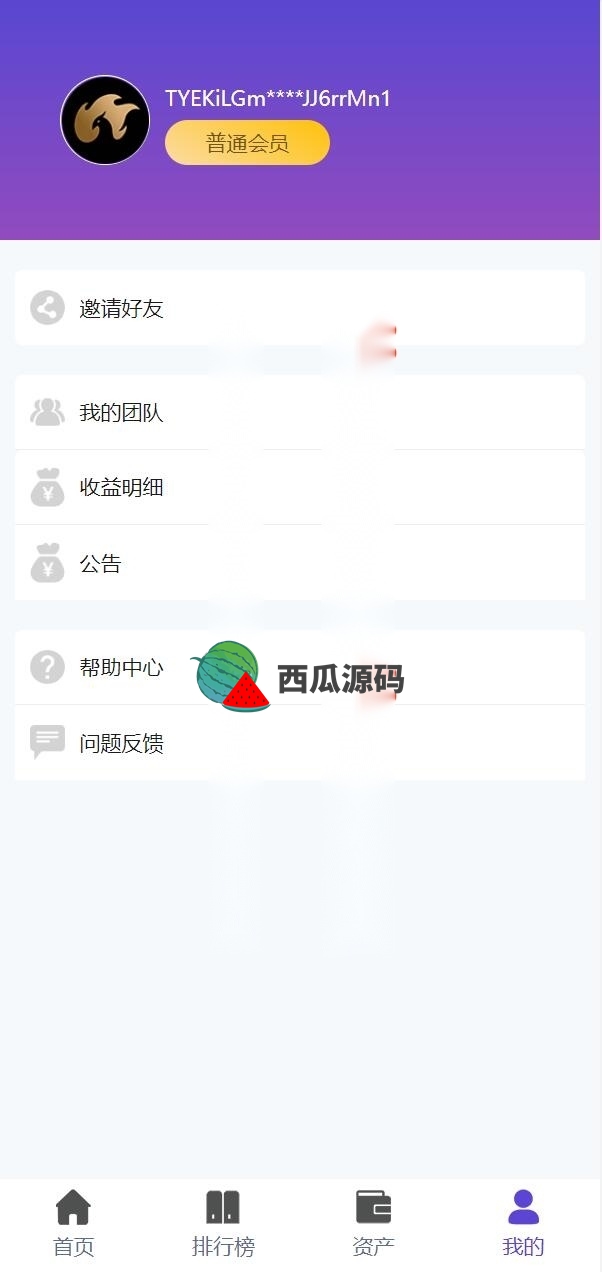Switch to the 资产 assets tab

[373, 1222]
